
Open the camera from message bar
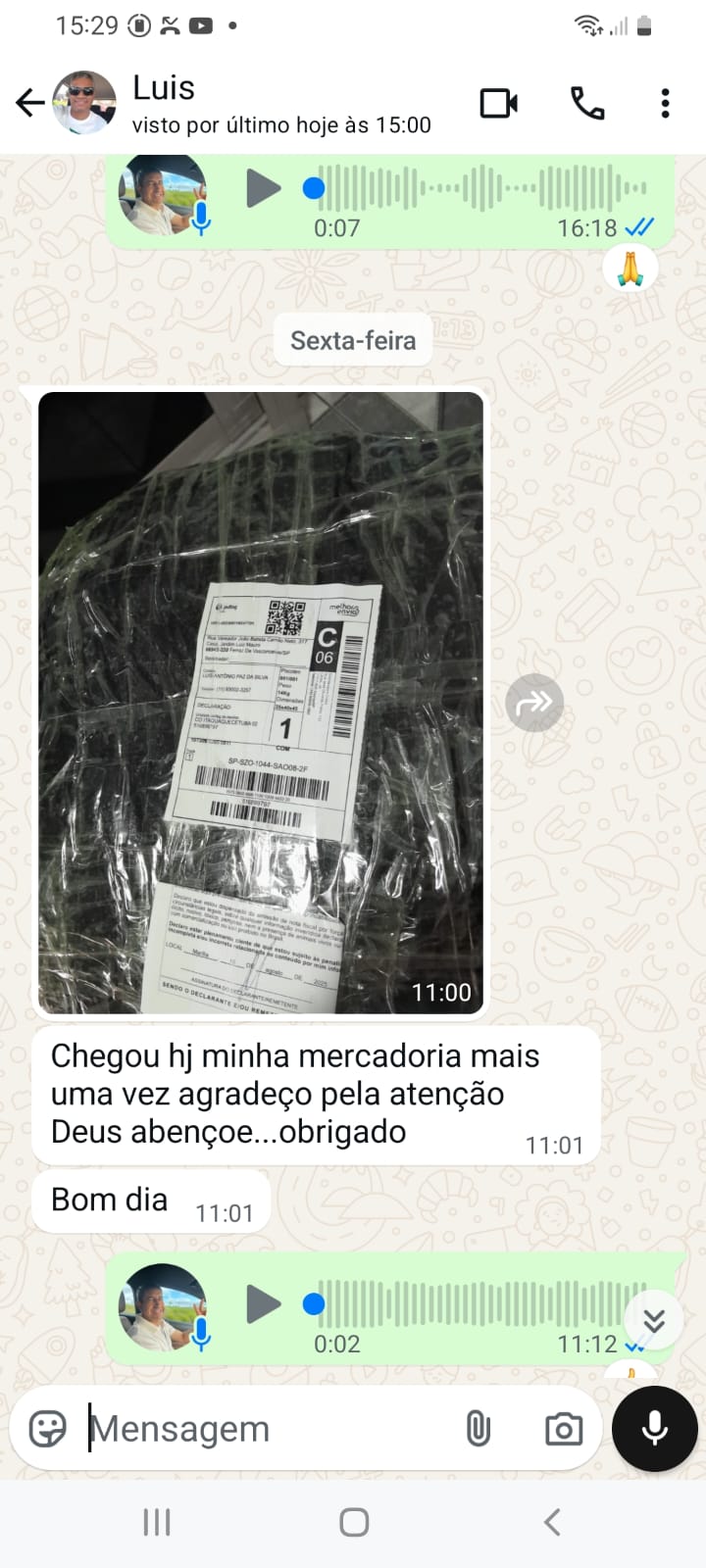coord(563,1429)
